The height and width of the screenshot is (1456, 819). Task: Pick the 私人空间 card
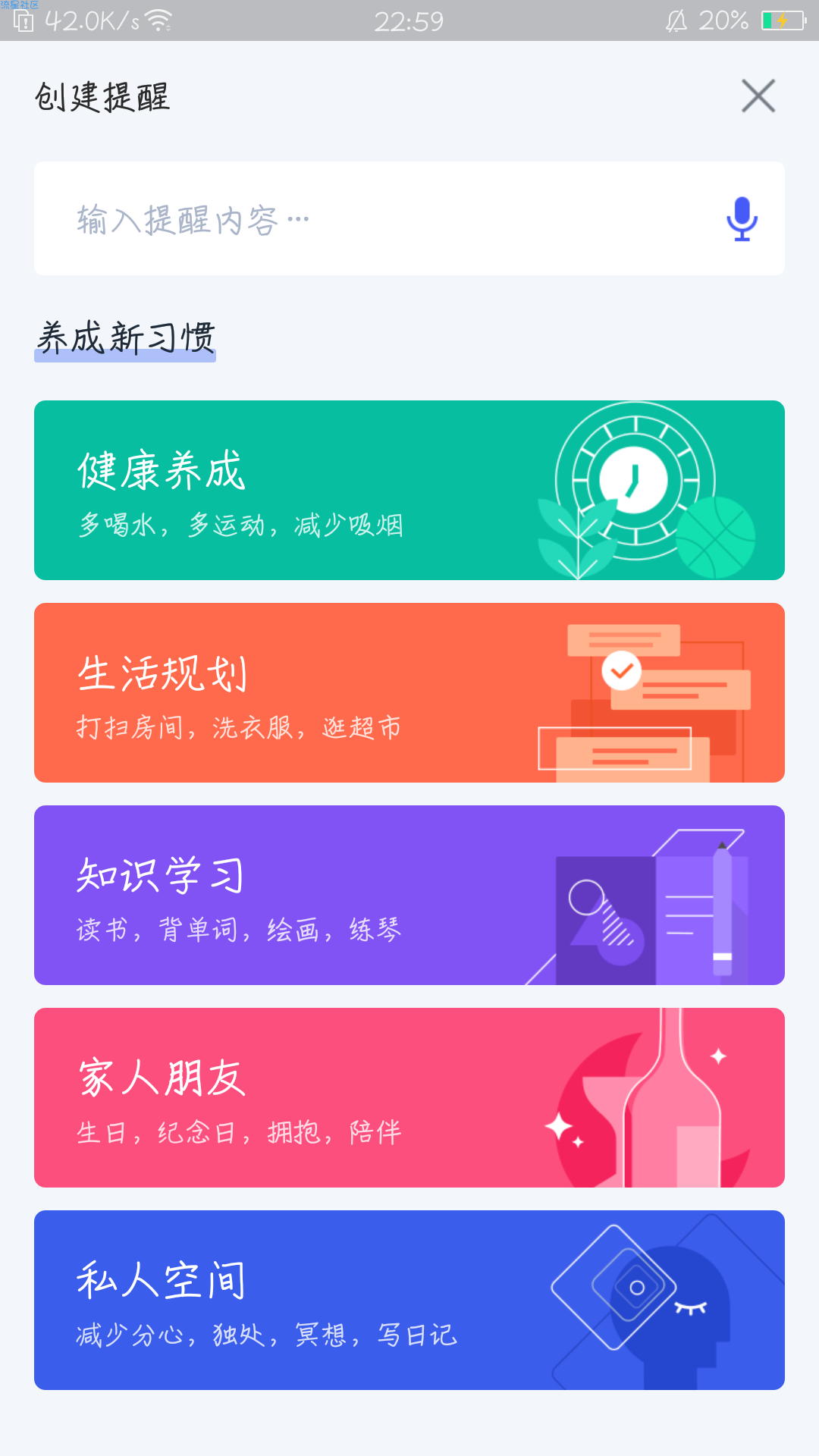point(409,1301)
